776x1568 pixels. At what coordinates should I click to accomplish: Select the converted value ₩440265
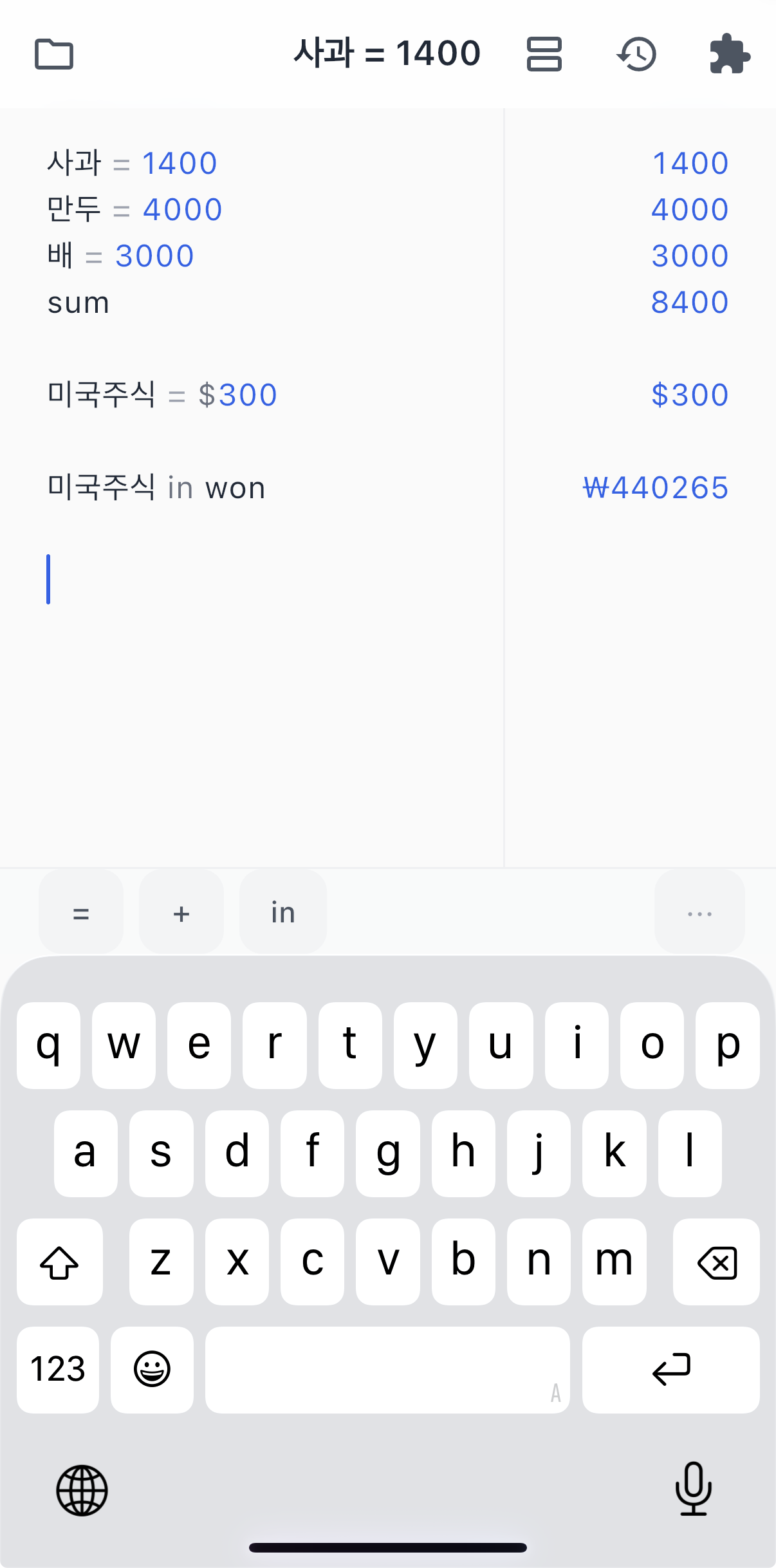point(656,487)
